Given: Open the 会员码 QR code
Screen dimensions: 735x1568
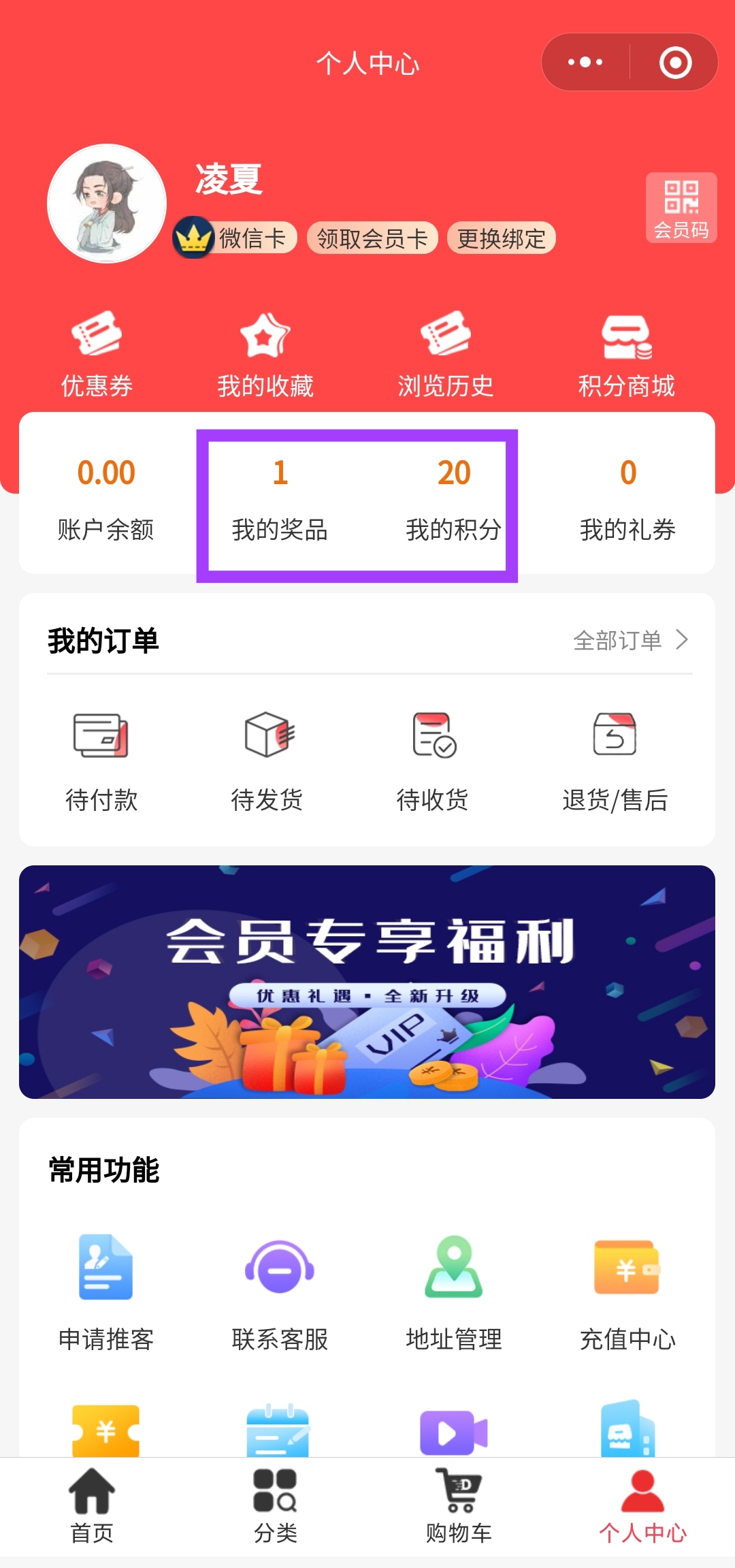Looking at the screenshot, I should pos(681,208).
